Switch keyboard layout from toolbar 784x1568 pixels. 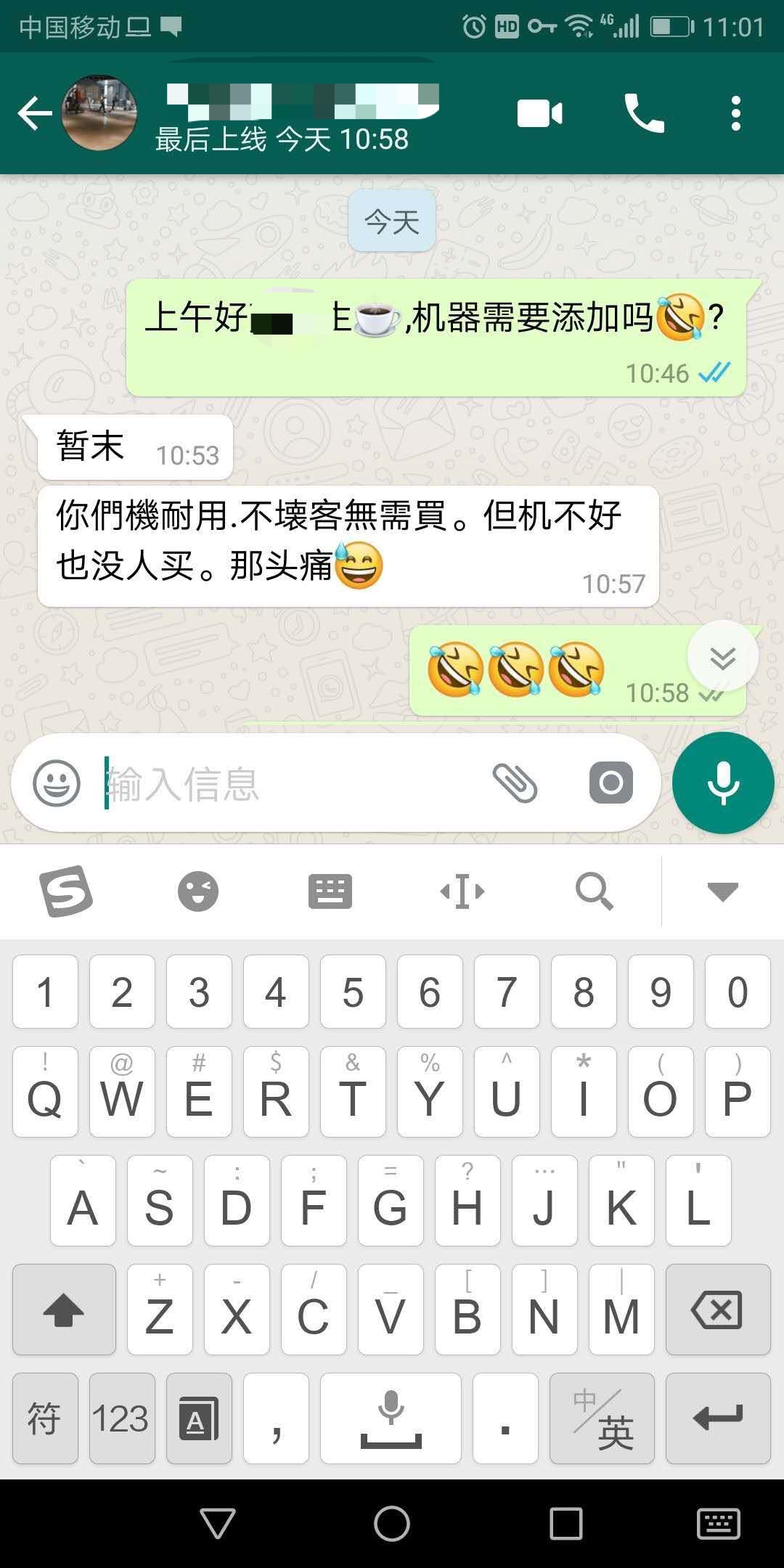click(x=330, y=891)
